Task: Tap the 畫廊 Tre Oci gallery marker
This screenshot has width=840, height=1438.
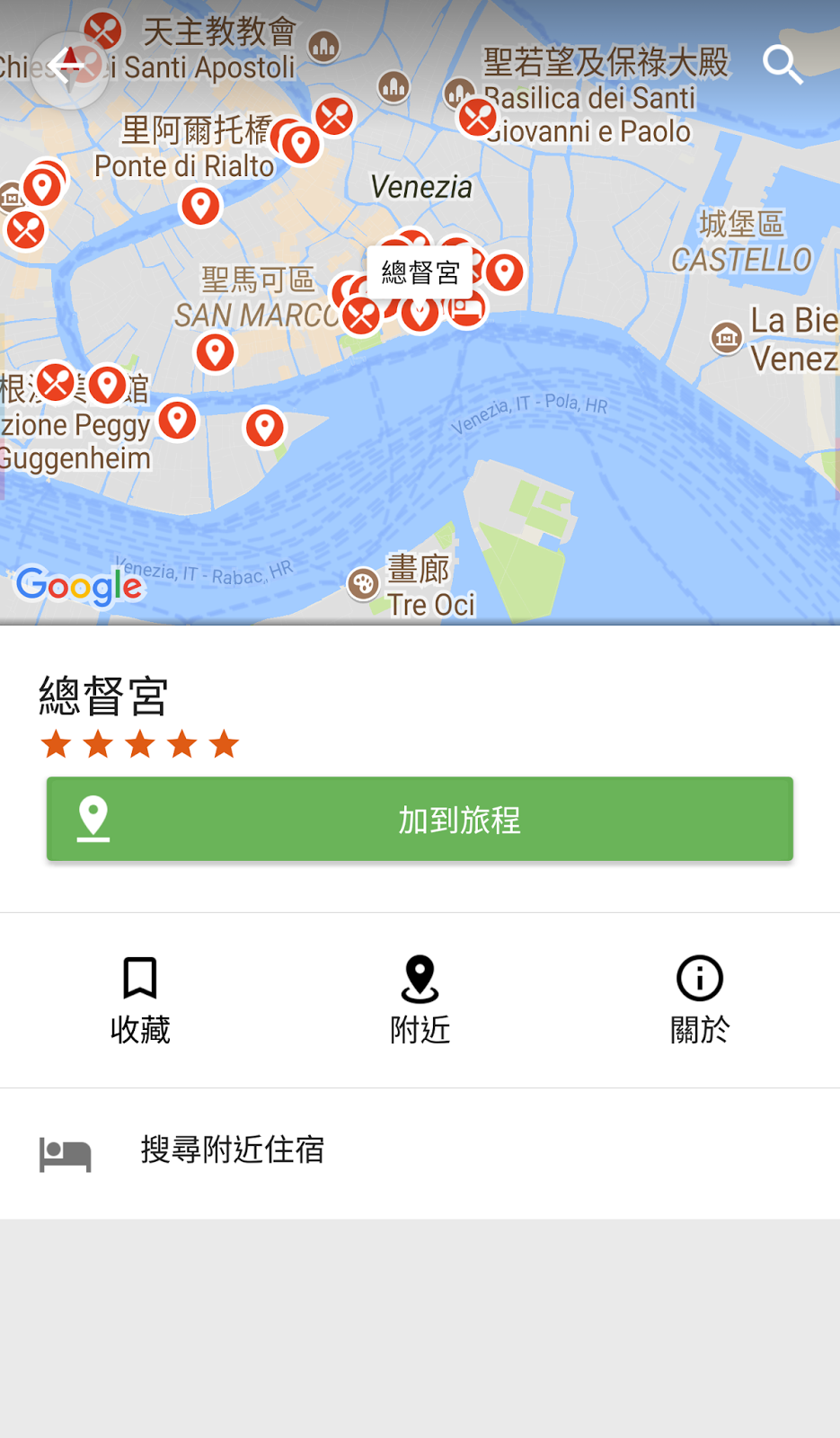Action: [364, 584]
